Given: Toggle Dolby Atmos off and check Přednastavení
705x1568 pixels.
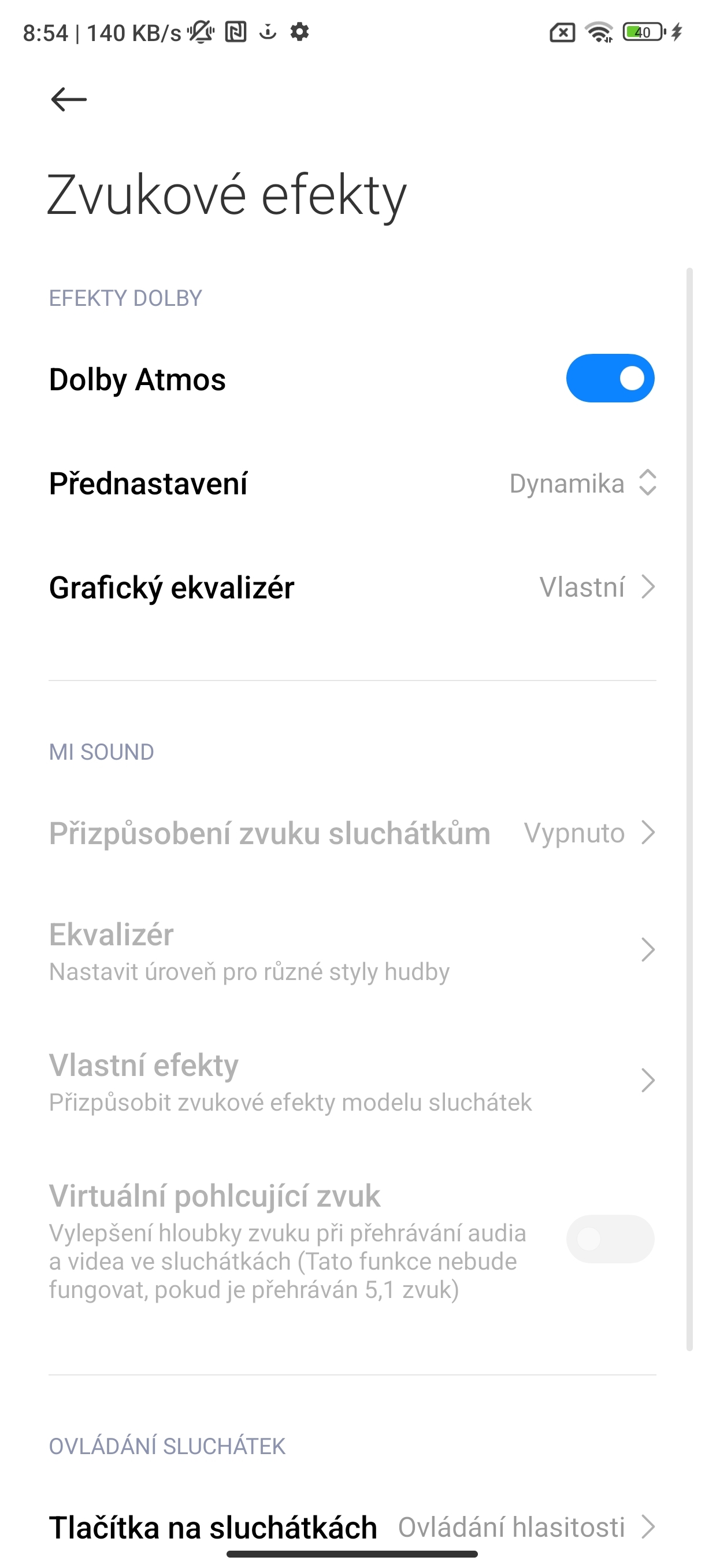Looking at the screenshot, I should pyautogui.click(x=609, y=378).
